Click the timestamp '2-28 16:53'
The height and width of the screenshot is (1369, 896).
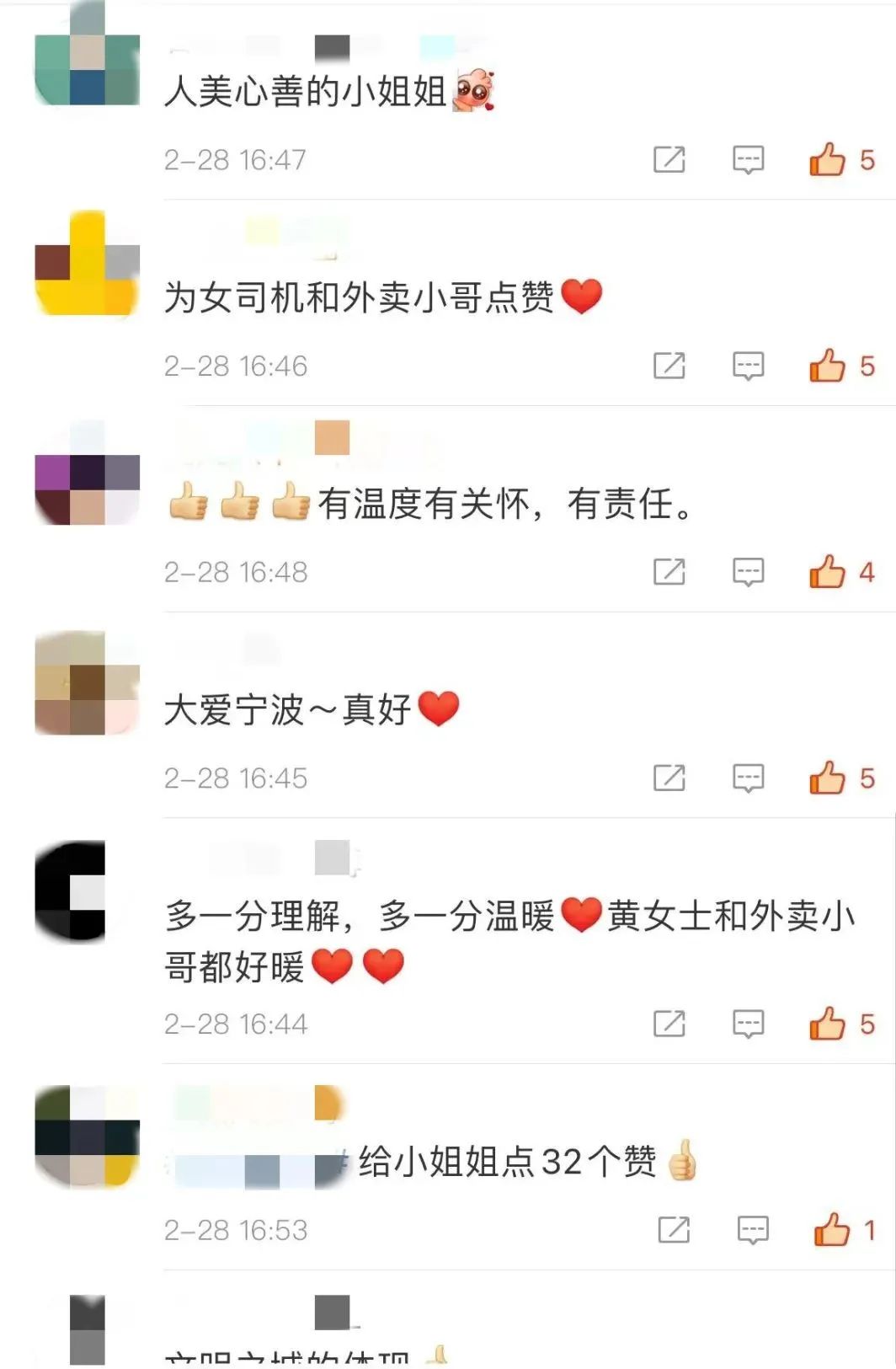point(237,1231)
